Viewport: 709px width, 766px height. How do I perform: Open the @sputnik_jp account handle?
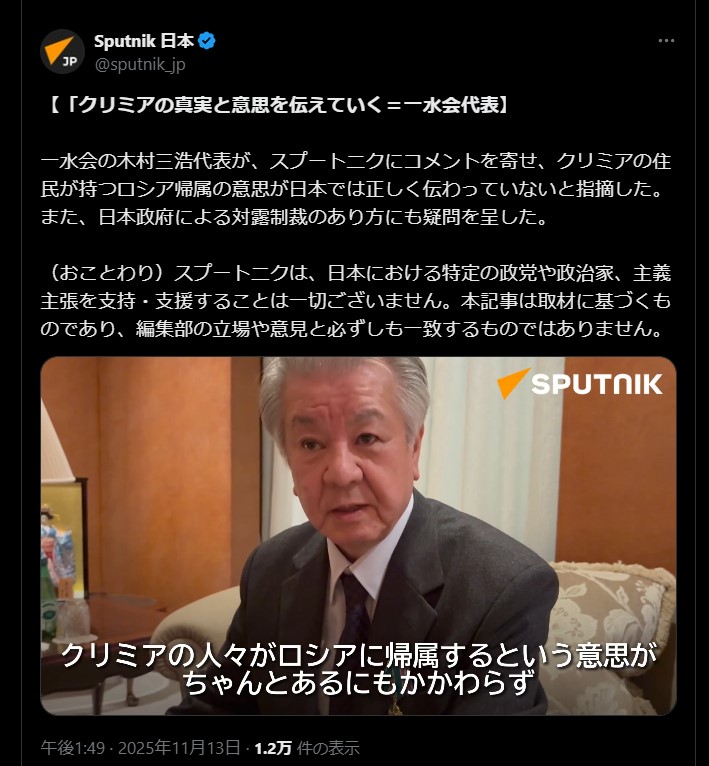139,64
